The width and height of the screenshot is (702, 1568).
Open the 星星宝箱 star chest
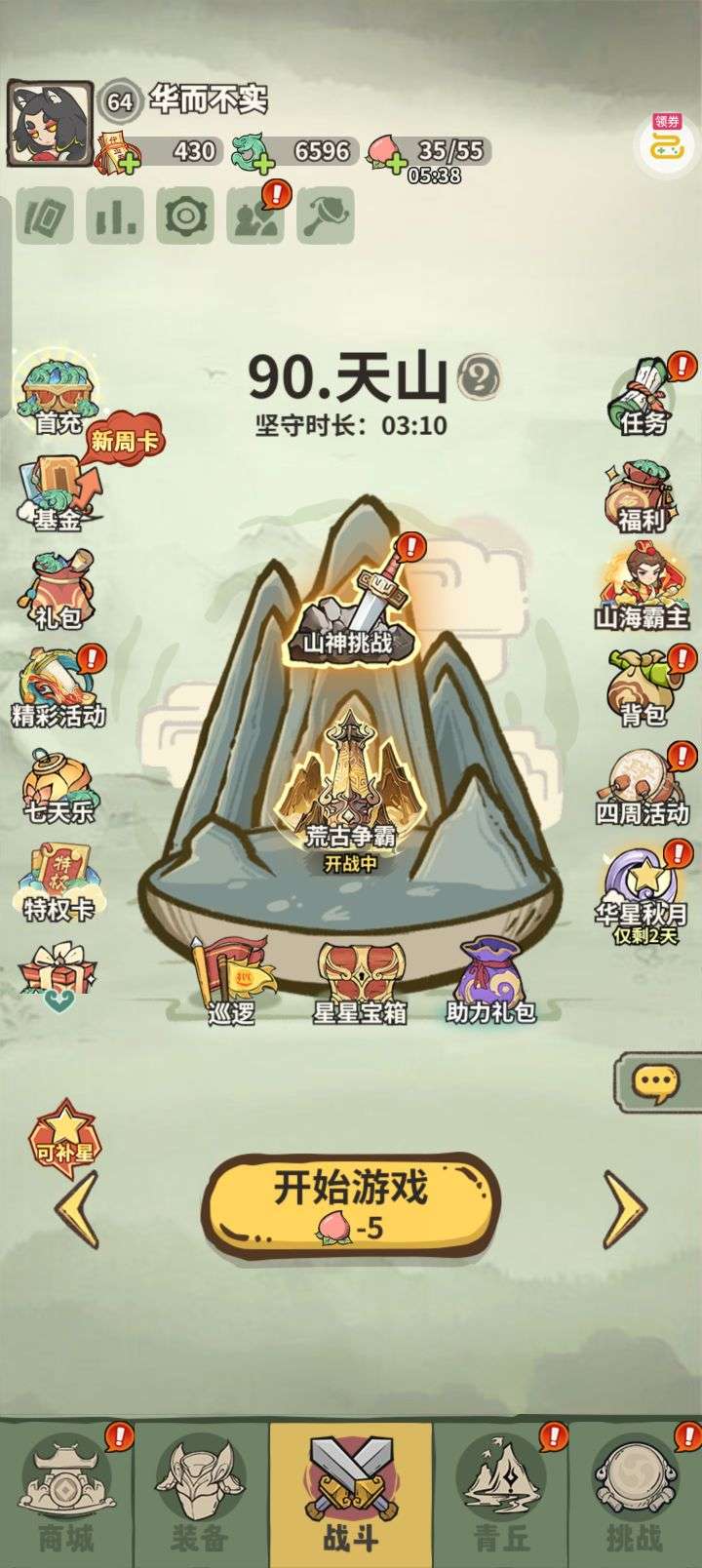359,980
